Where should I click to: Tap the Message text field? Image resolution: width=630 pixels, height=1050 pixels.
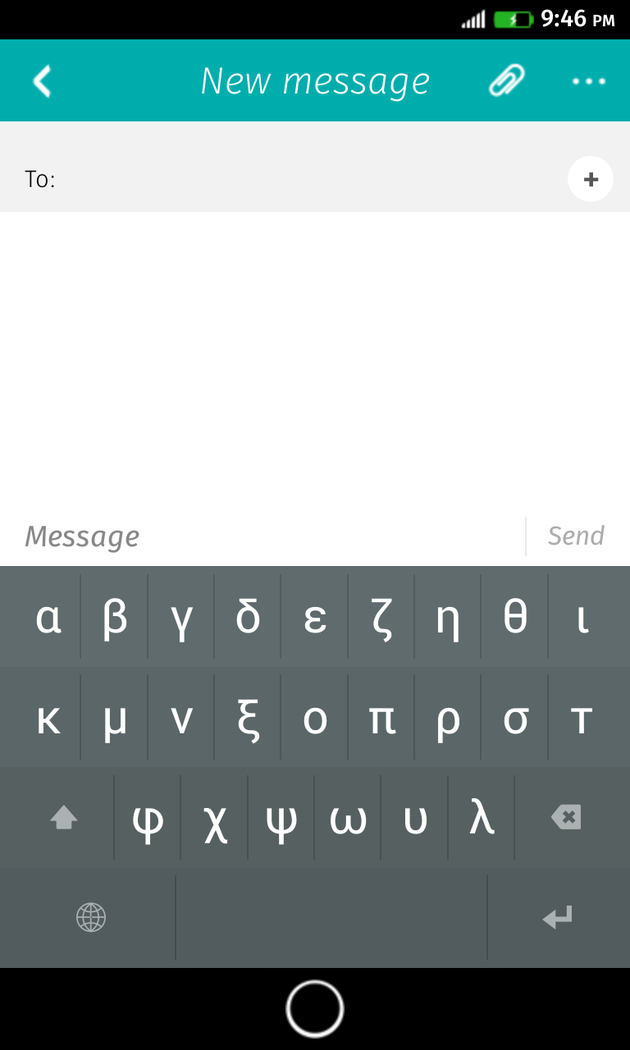tap(270, 537)
